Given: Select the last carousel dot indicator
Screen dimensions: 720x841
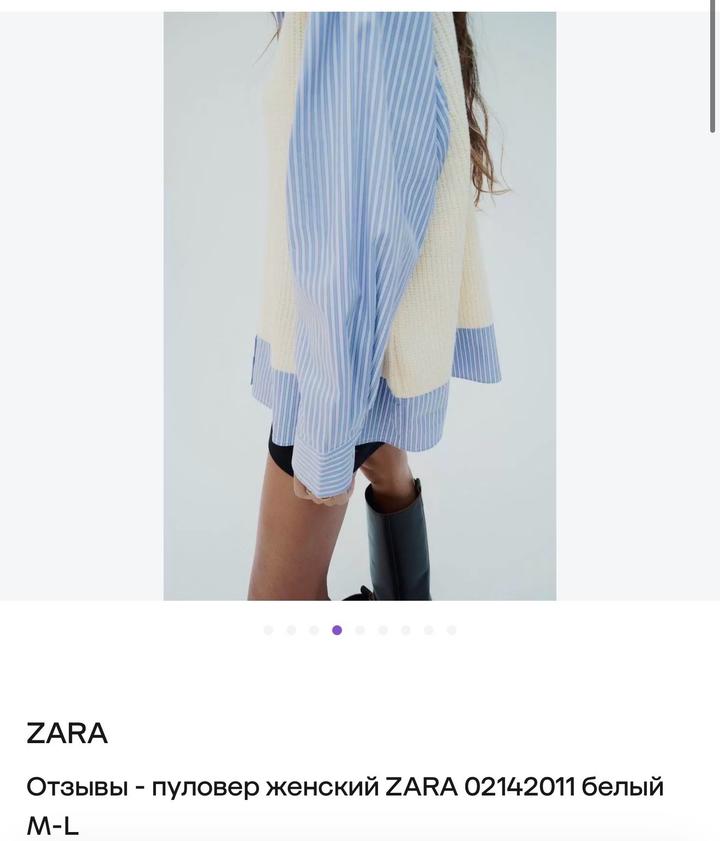Looking at the screenshot, I should point(452,631).
